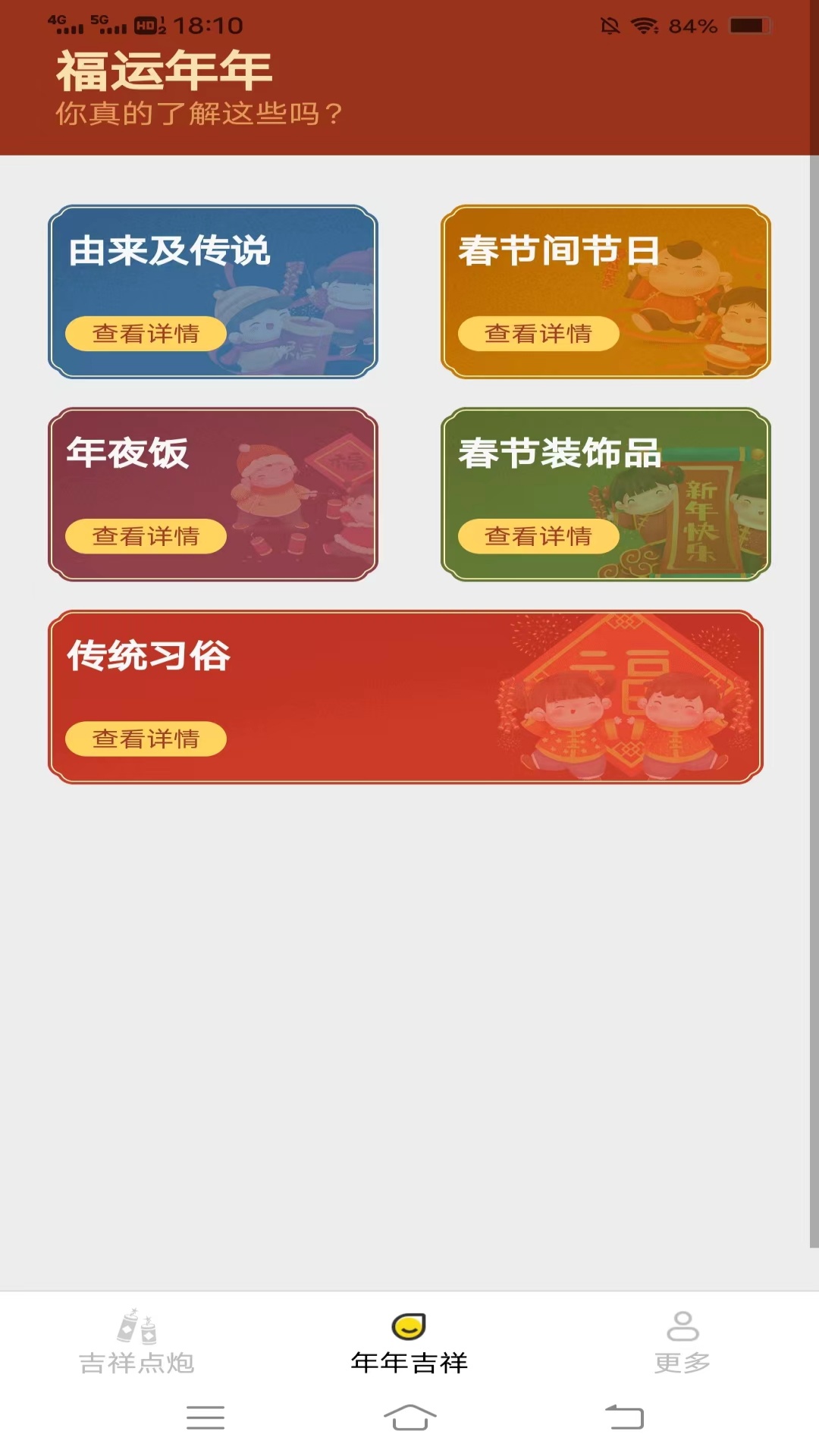Tap 查看详情 on the 由来及传说 card
Image resolution: width=819 pixels, height=1456 pixels.
point(146,334)
